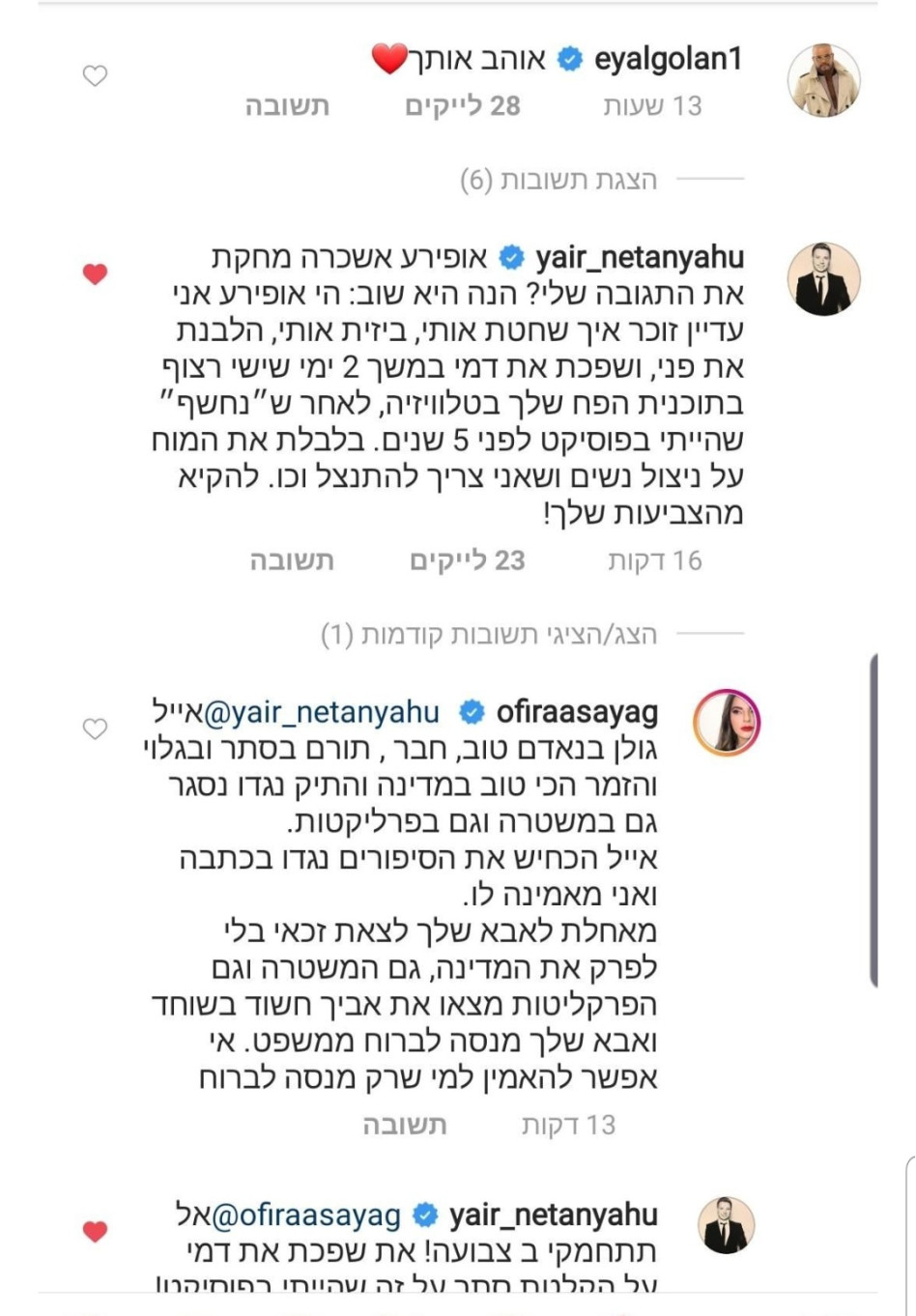Reply to yair_netanyahu's 16-minute-old comment

[x=292, y=560]
